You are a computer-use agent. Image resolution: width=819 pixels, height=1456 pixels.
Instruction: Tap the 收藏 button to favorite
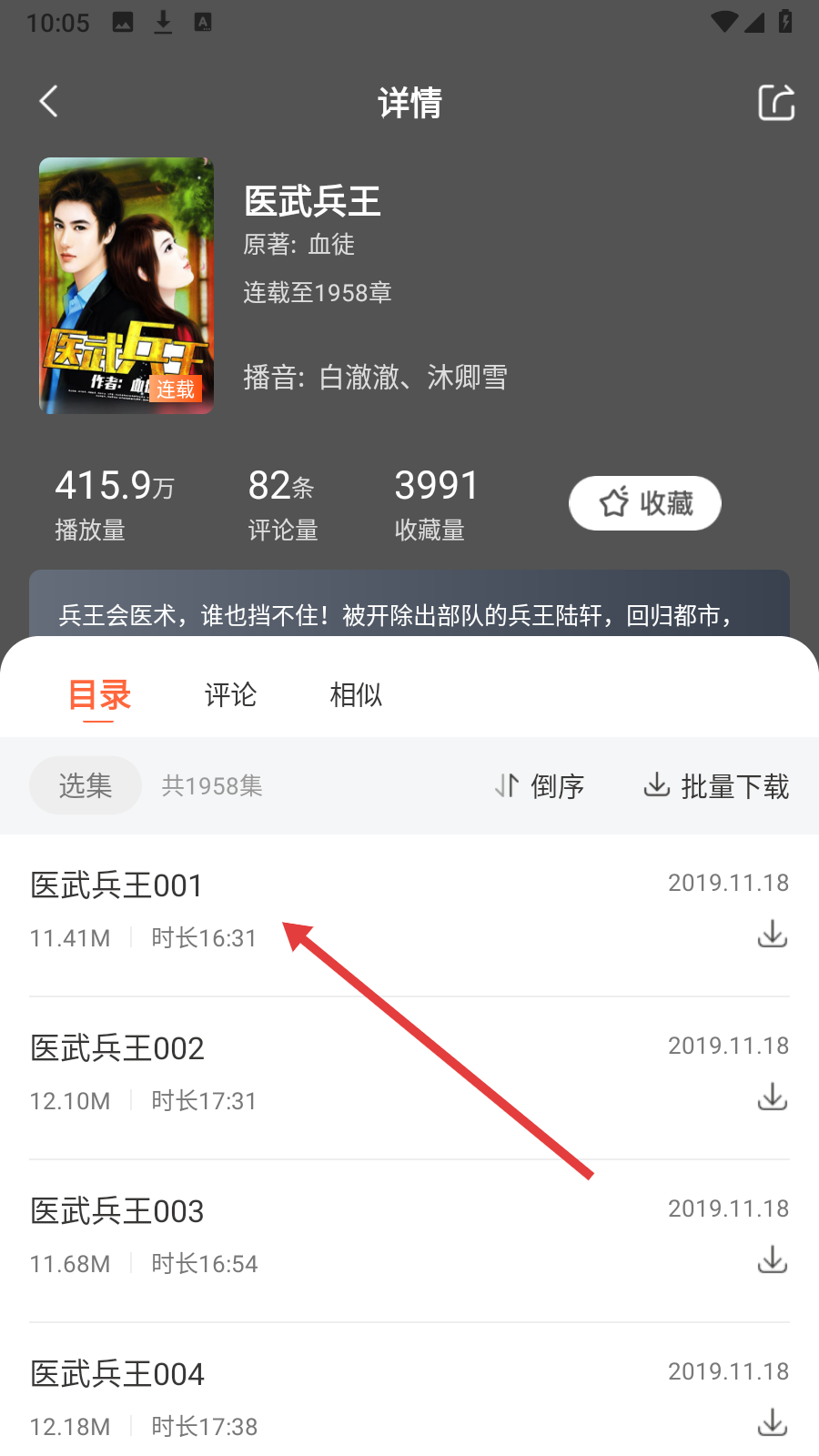click(x=645, y=503)
